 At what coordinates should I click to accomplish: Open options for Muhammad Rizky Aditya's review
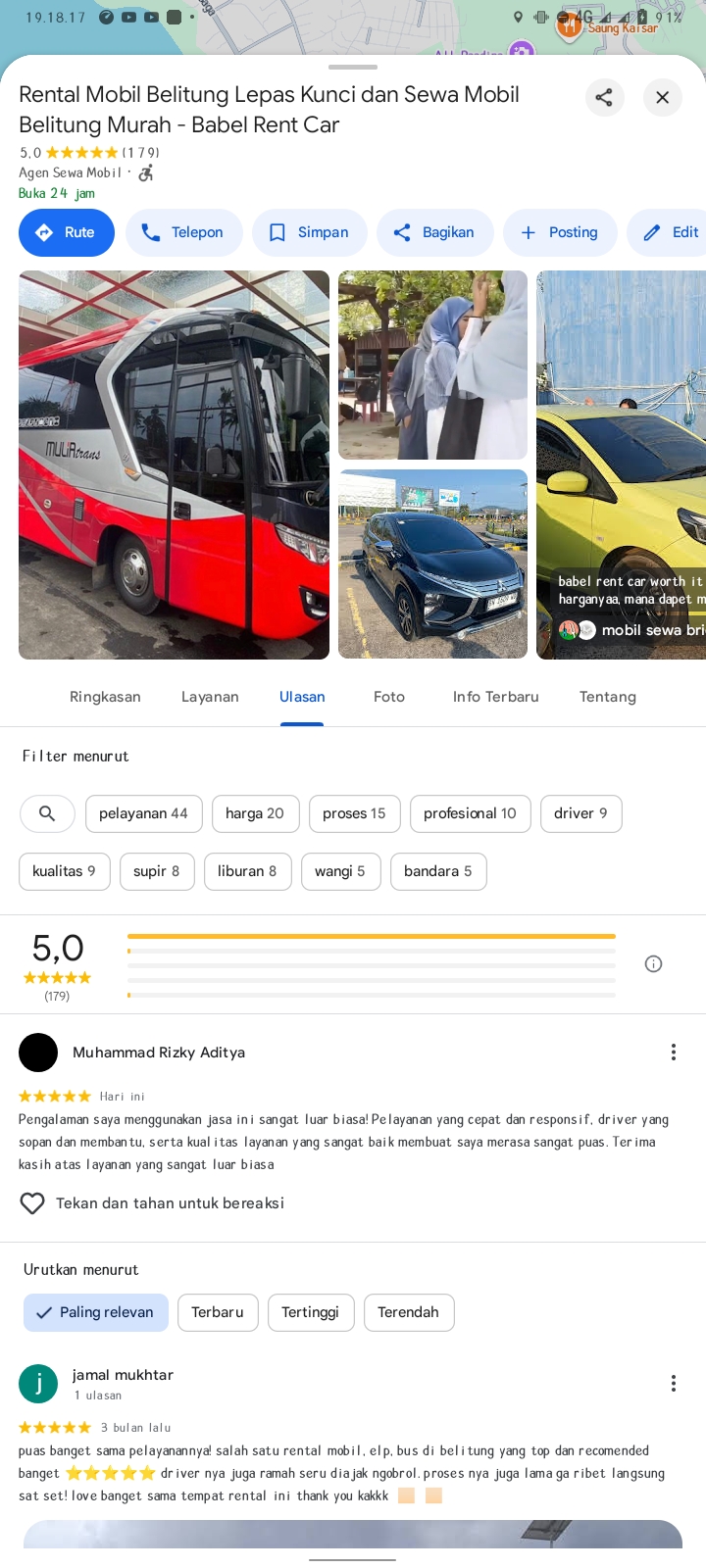[674, 1052]
